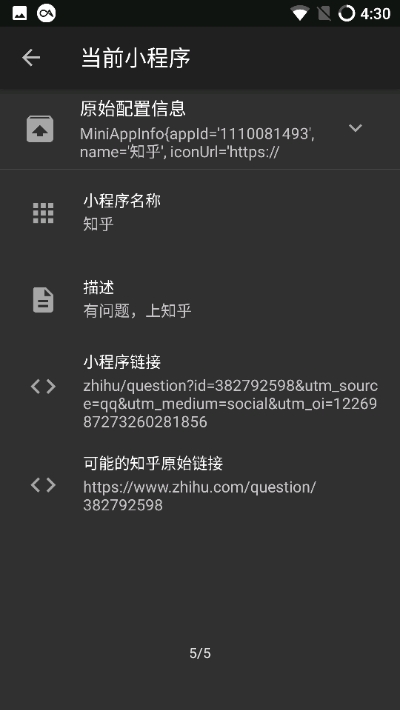
Task: Expand the 原始配置信息 chevron
Action: click(x=355, y=128)
